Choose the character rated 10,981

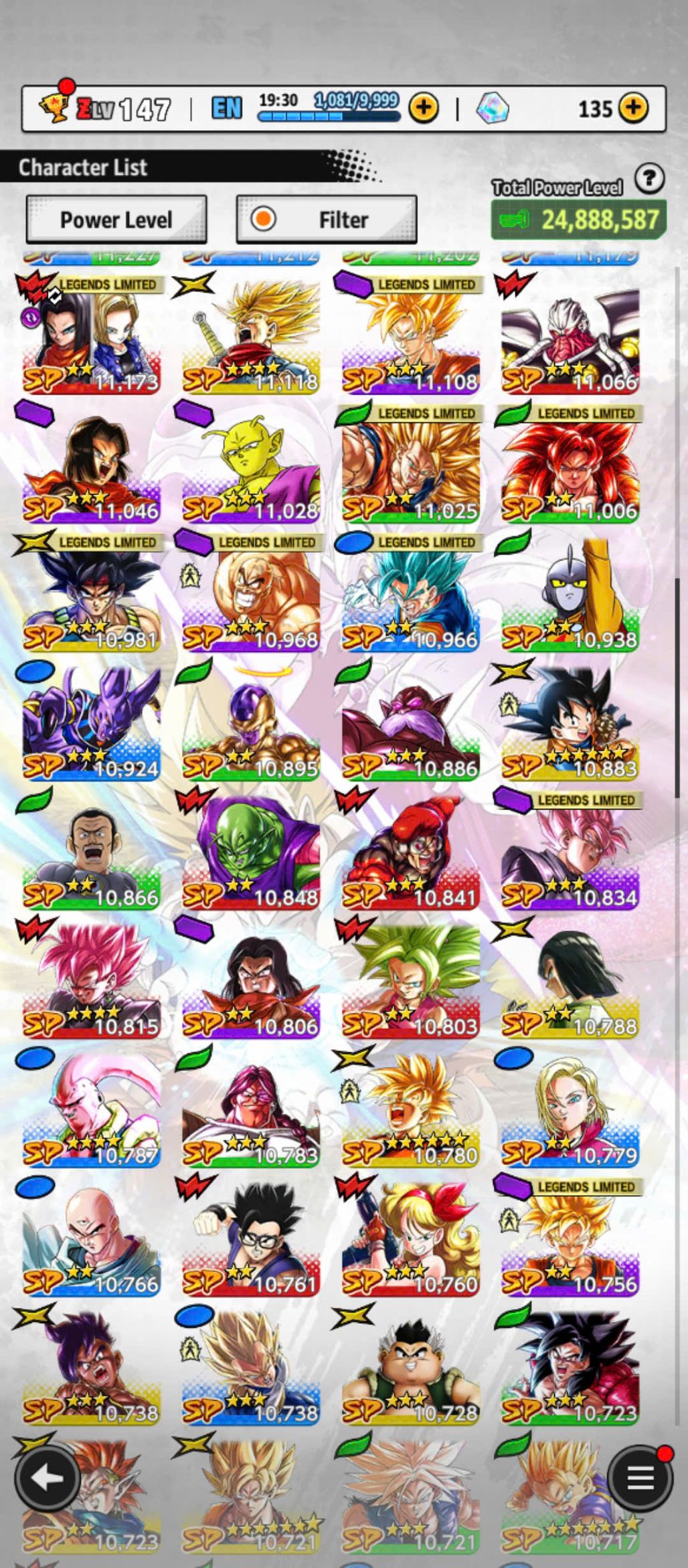91,593
